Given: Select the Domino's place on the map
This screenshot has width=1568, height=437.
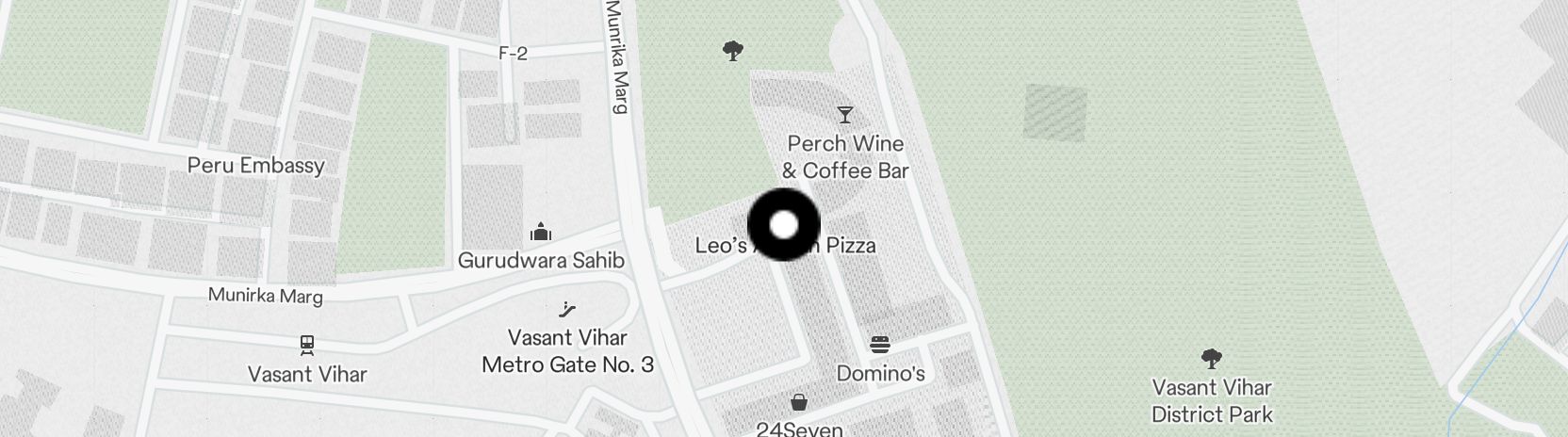Looking at the screenshot, I should coord(880,345).
